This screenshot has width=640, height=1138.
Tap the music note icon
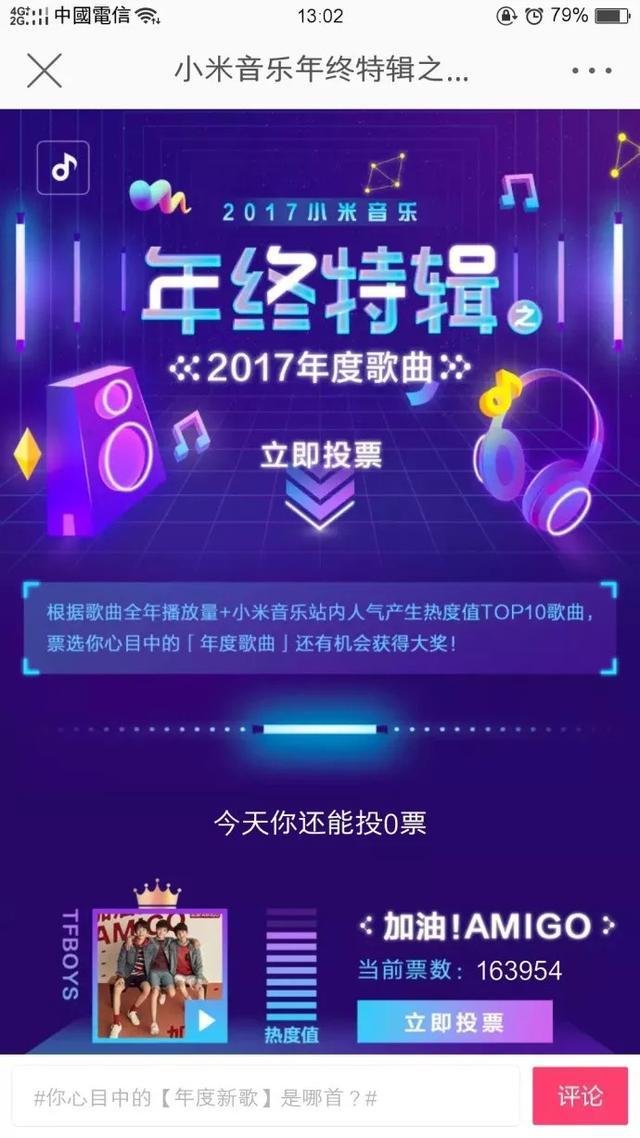coord(63,167)
